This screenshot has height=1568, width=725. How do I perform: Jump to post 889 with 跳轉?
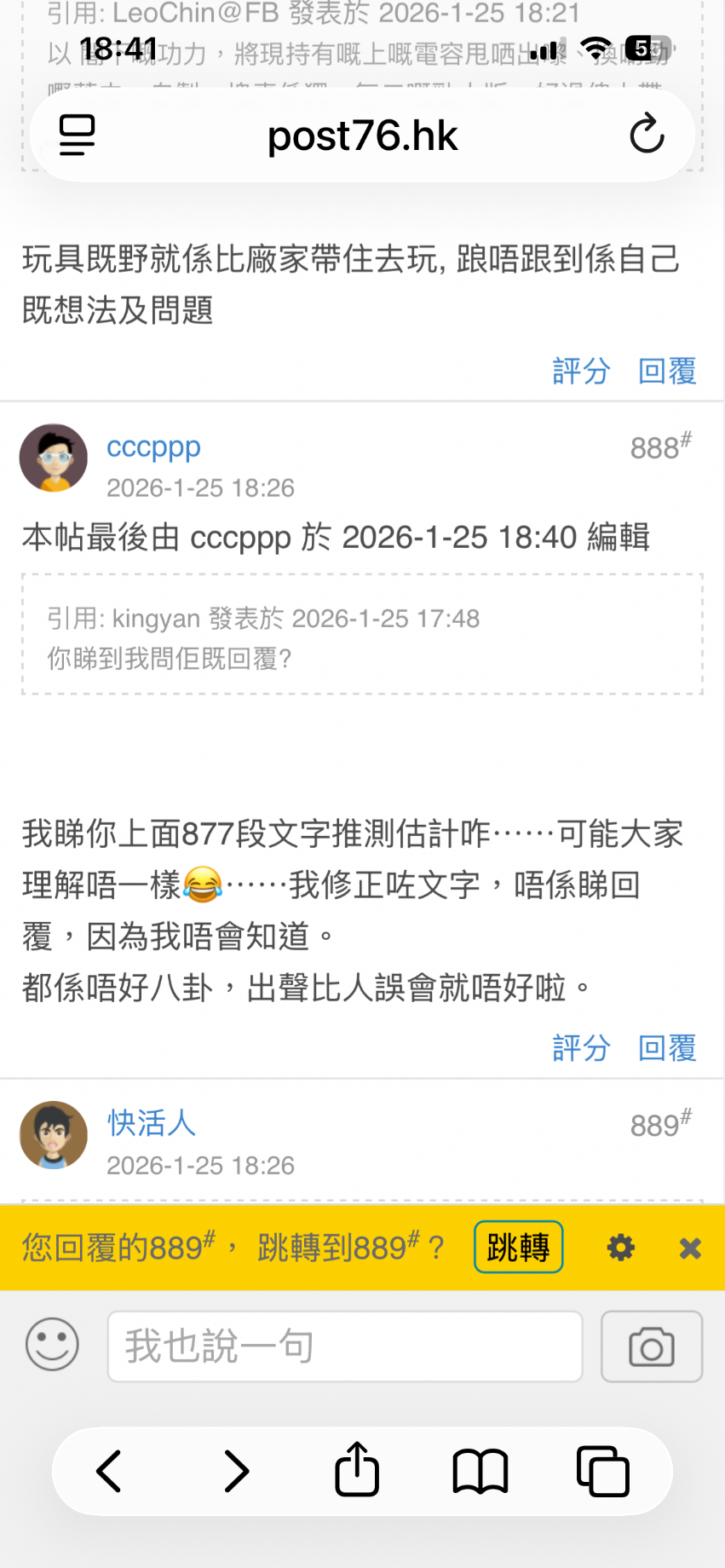(x=518, y=1247)
